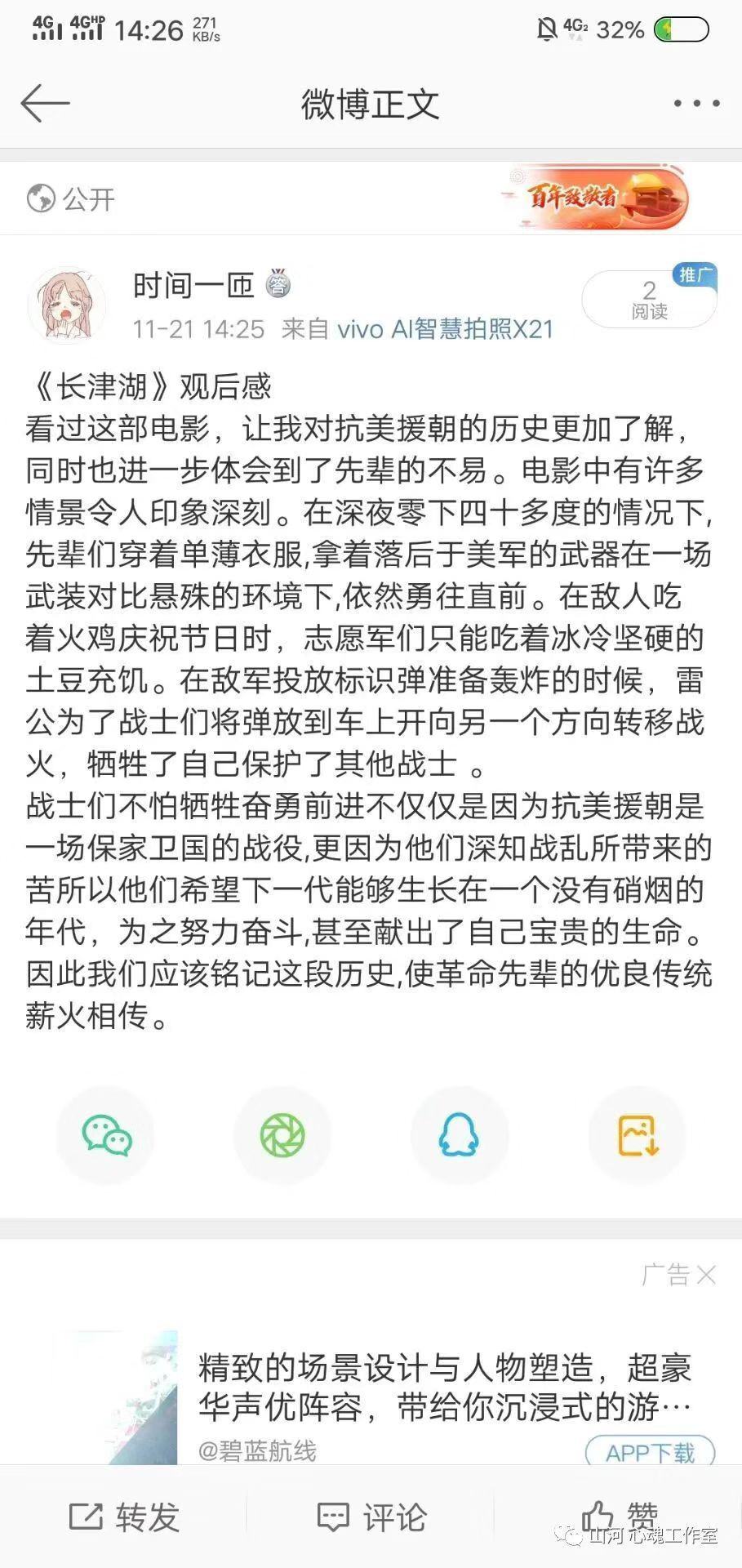
Task: Go back using the top-left arrow
Action: 45,104
